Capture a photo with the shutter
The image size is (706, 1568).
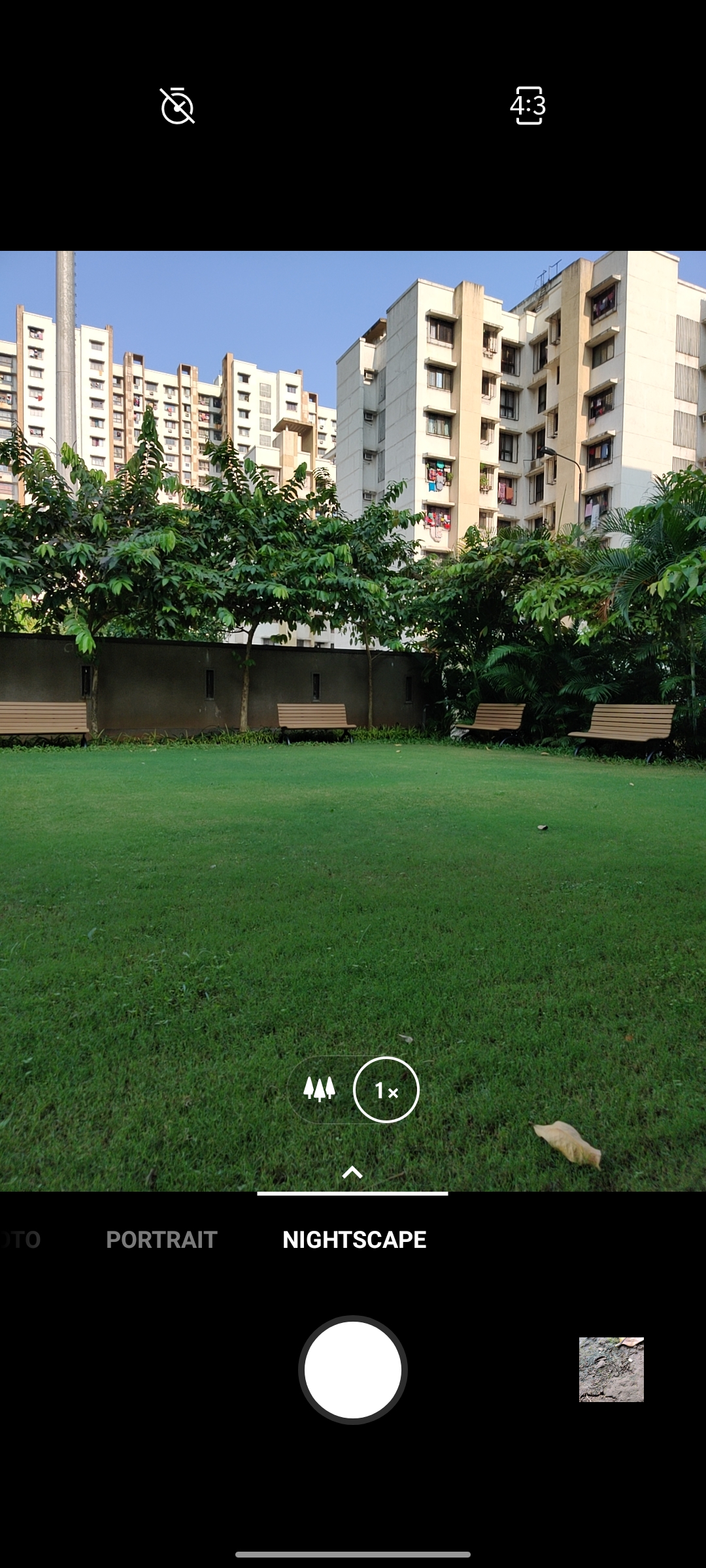tap(353, 1370)
